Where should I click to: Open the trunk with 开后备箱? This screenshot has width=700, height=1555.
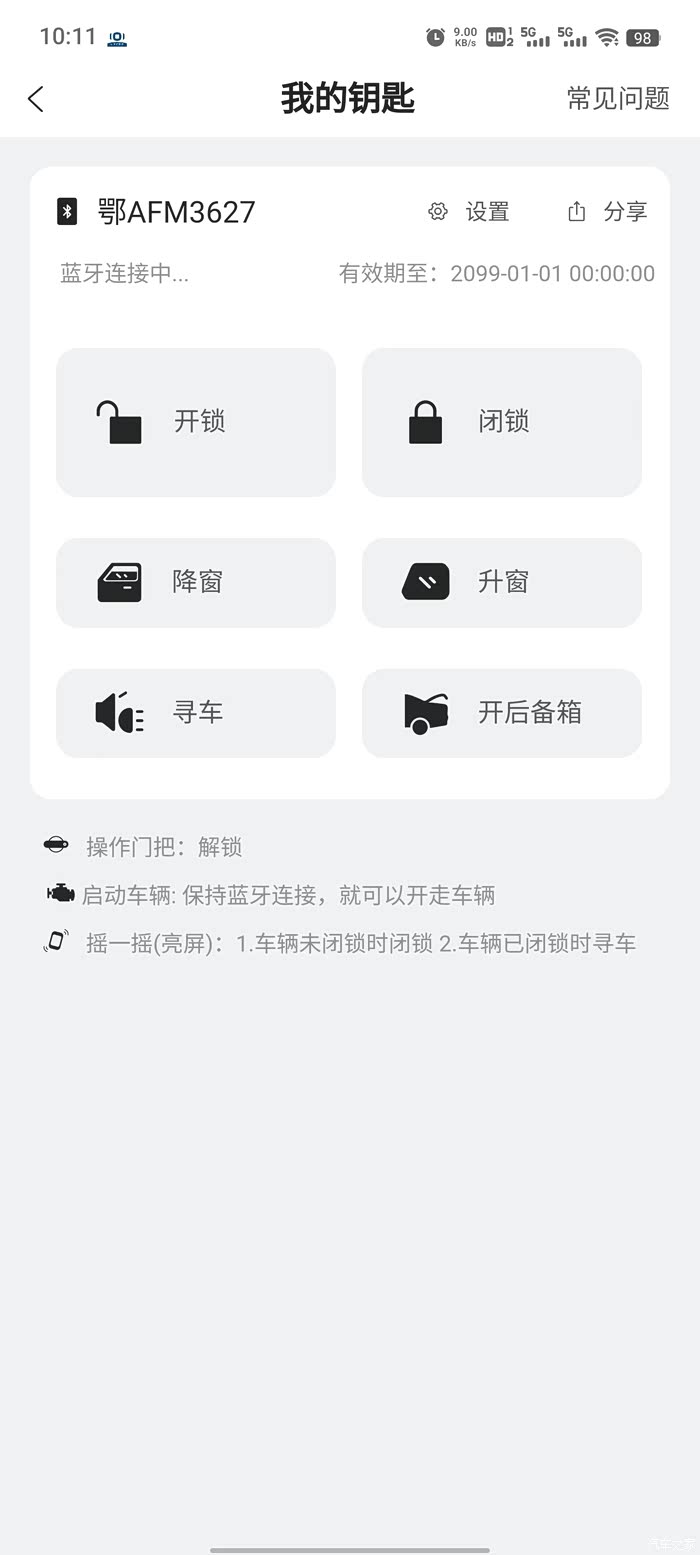pos(501,713)
